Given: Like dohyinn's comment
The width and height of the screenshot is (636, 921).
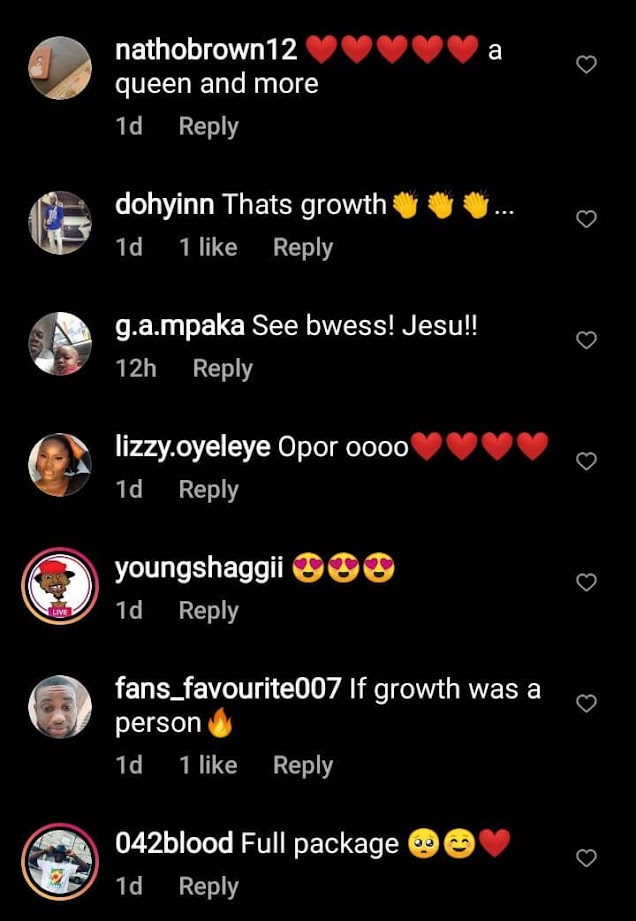Looking at the screenshot, I should pos(587,219).
